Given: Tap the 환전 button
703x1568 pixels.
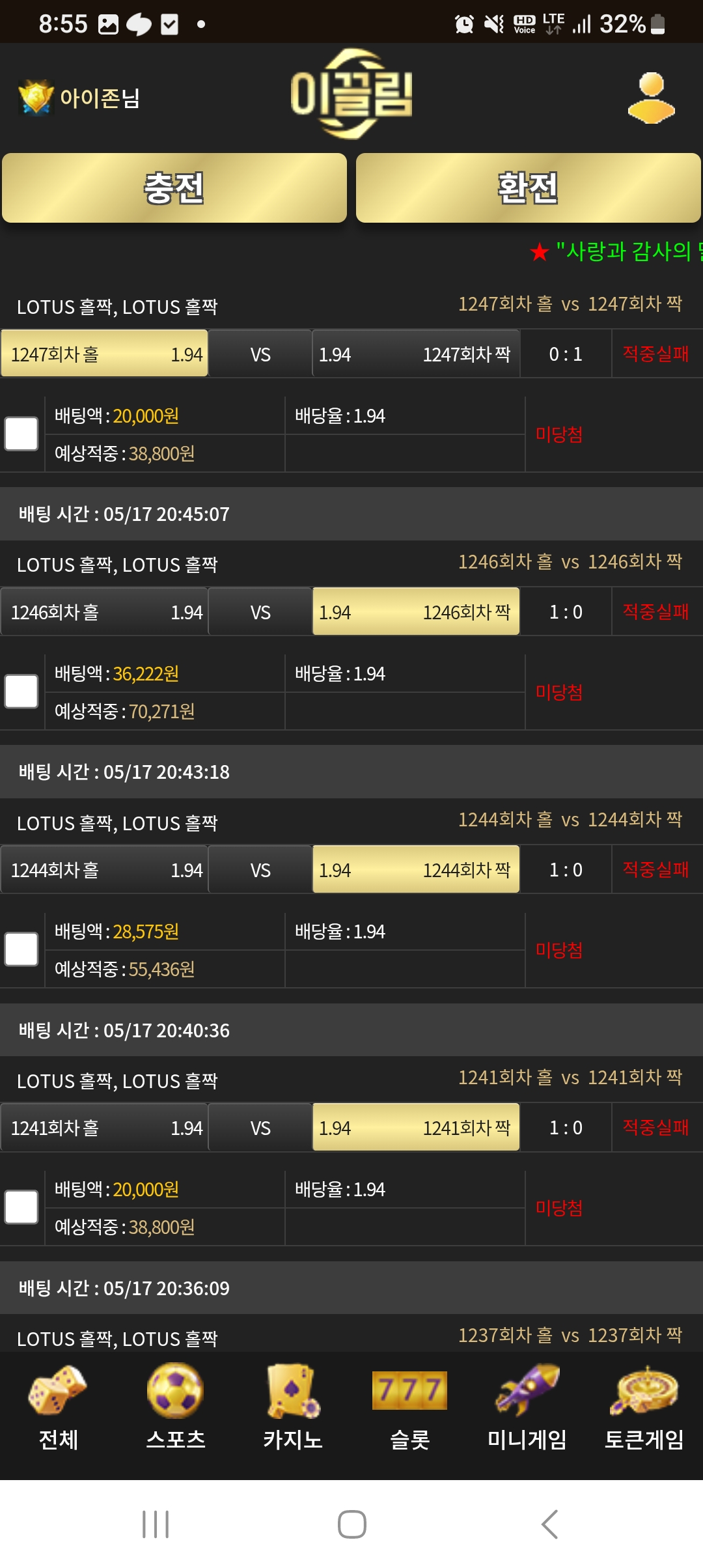Looking at the screenshot, I should pos(528,188).
